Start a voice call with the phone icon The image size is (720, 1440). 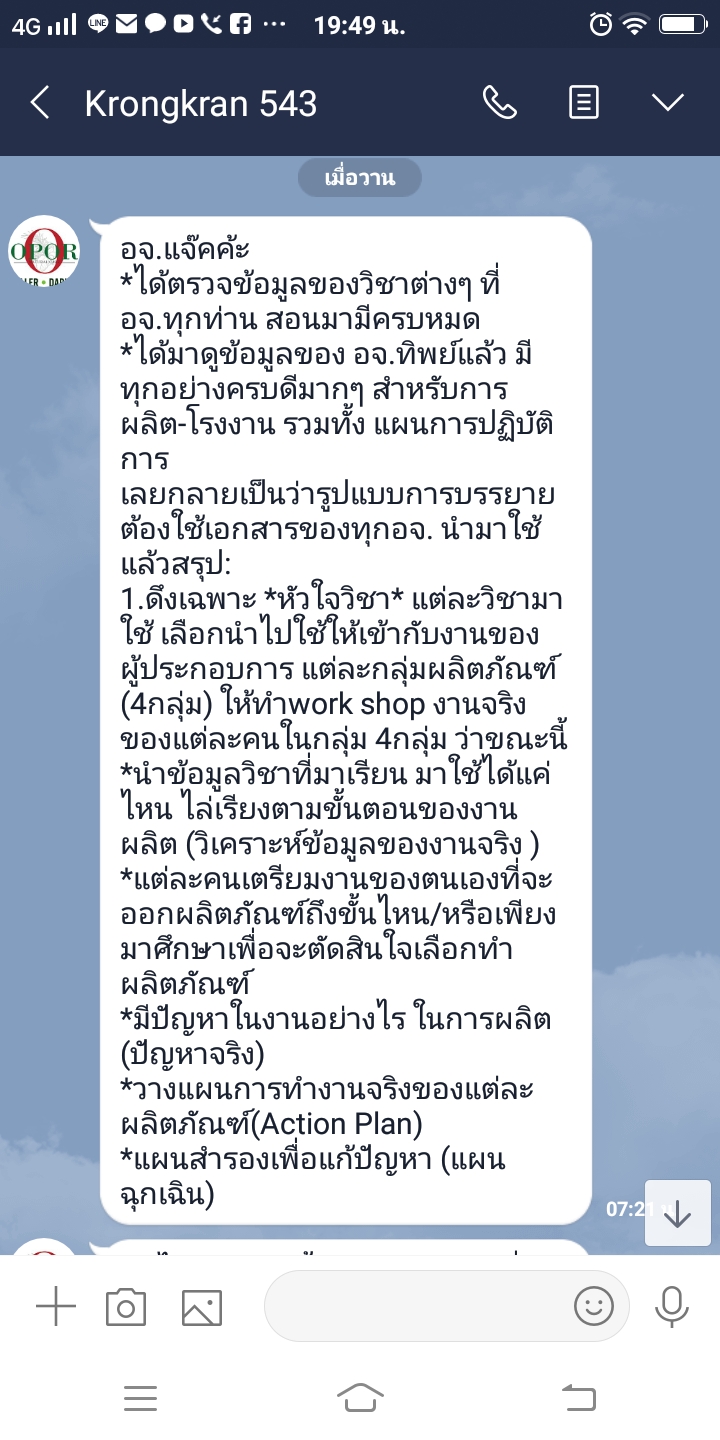[x=500, y=102]
